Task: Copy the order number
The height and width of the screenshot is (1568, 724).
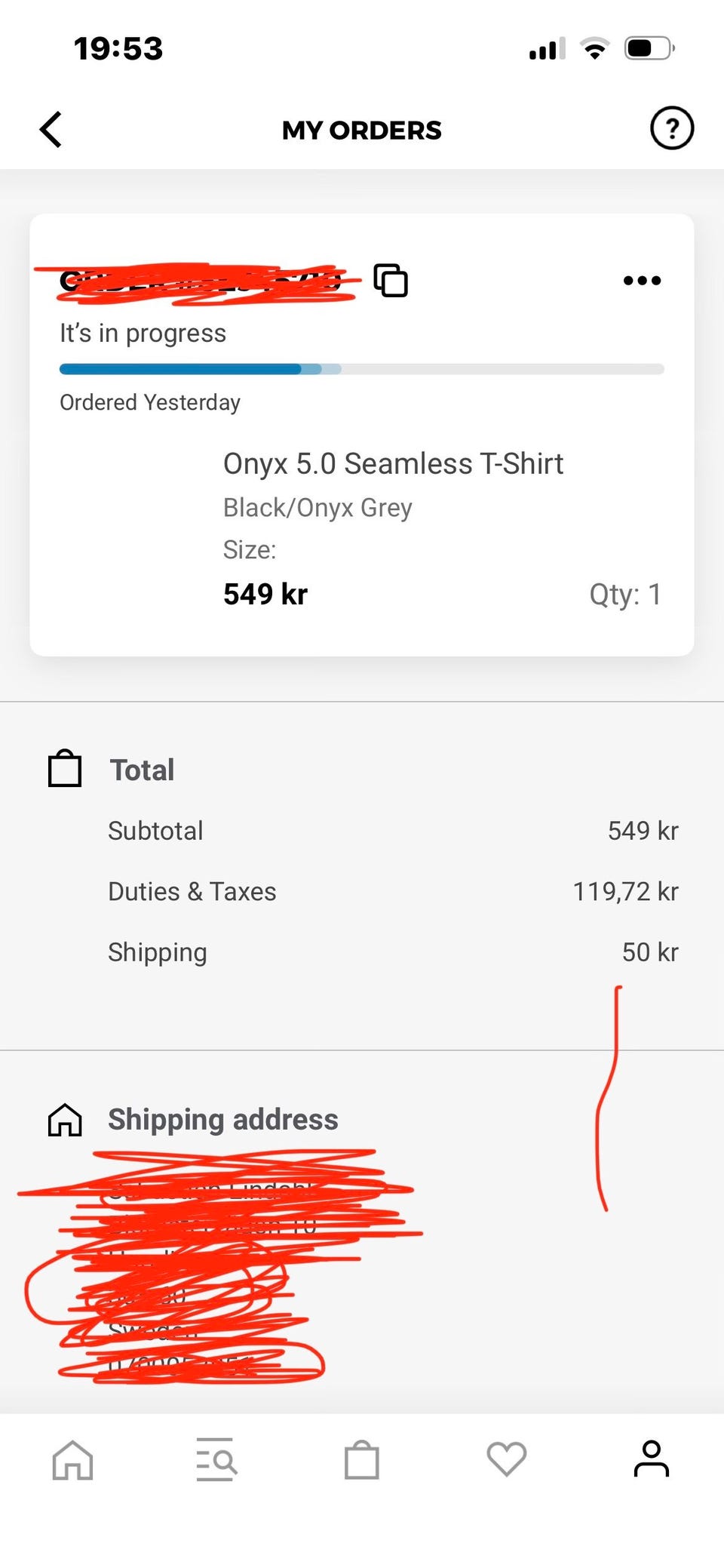Action: coord(391,281)
